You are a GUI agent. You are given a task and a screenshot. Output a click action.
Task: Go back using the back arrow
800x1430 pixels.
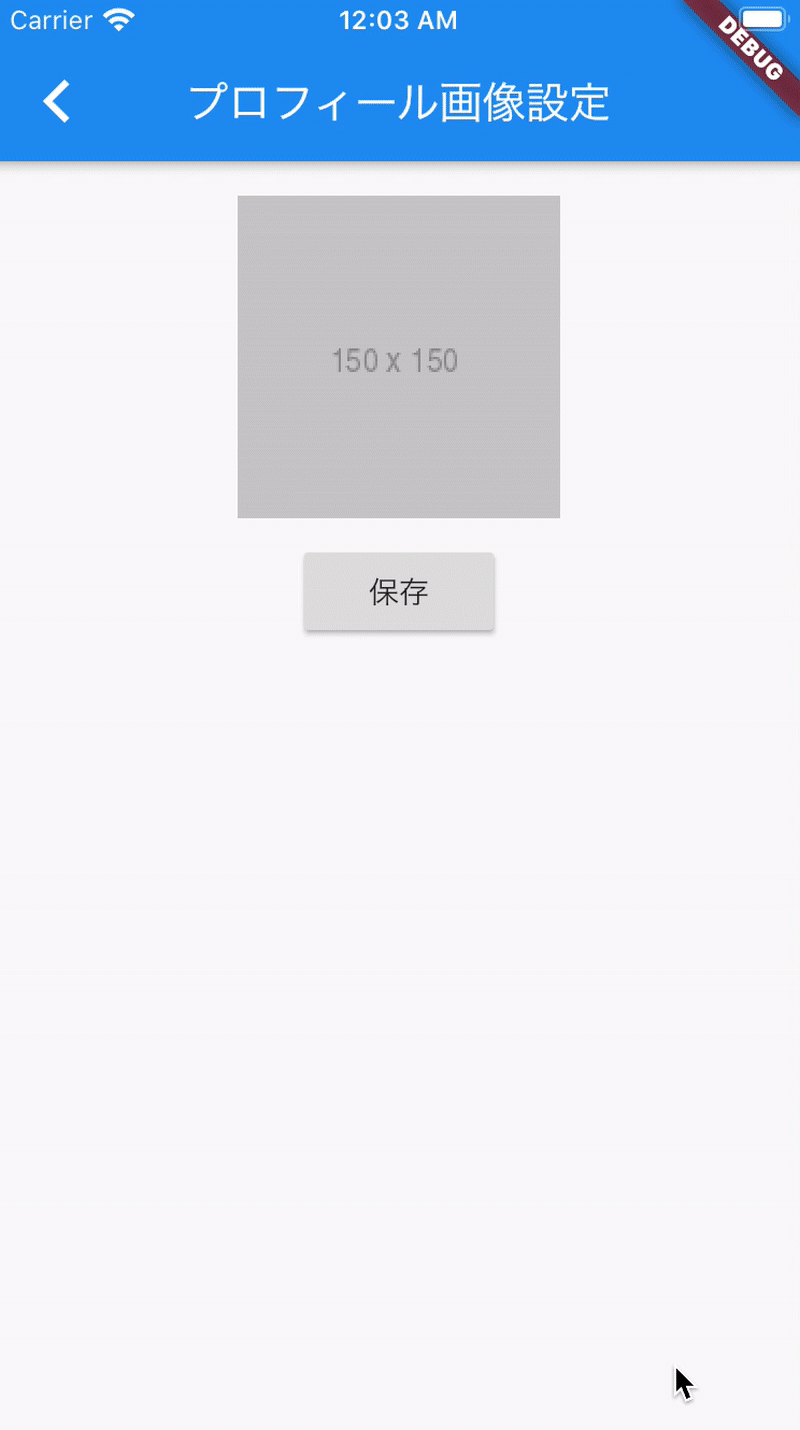point(57,102)
